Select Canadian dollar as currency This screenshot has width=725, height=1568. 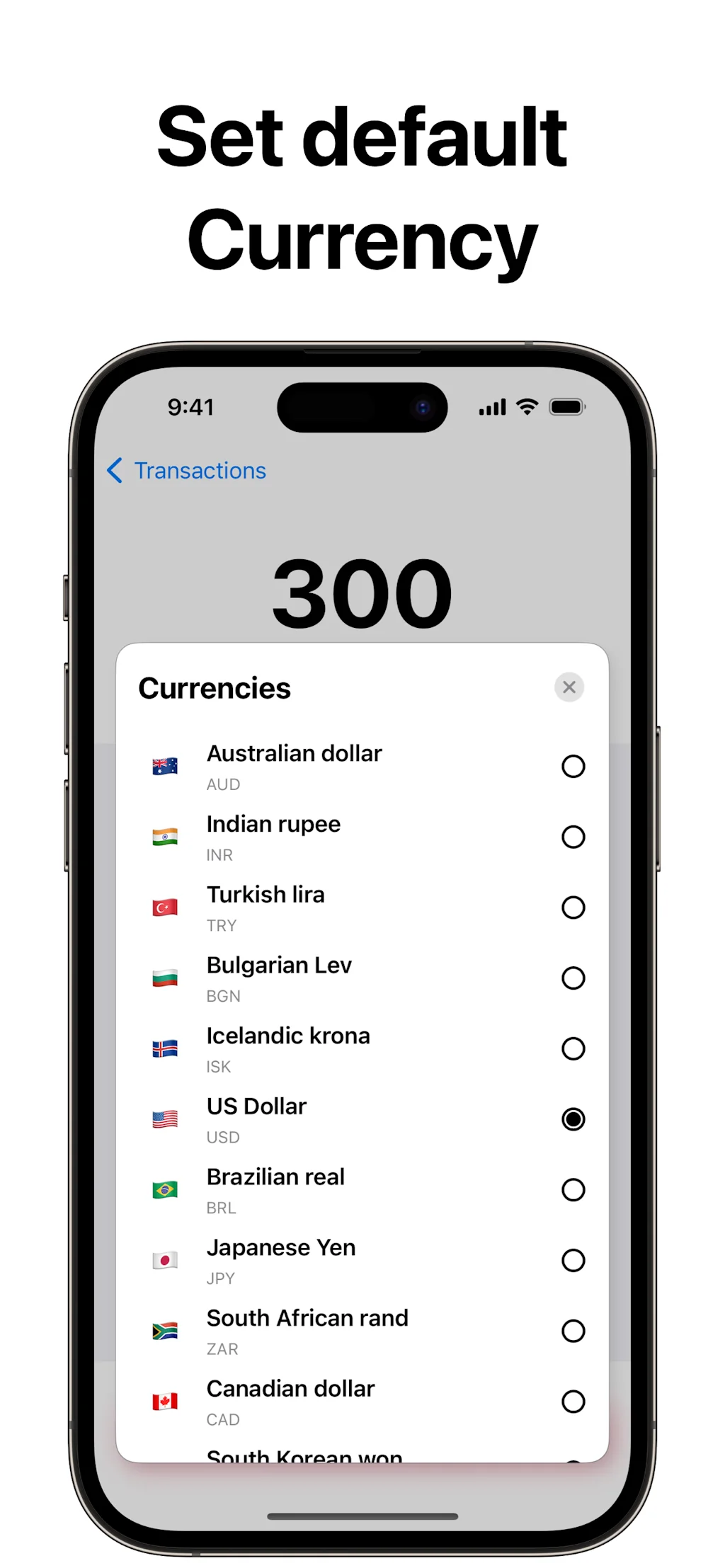pos(573,1402)
